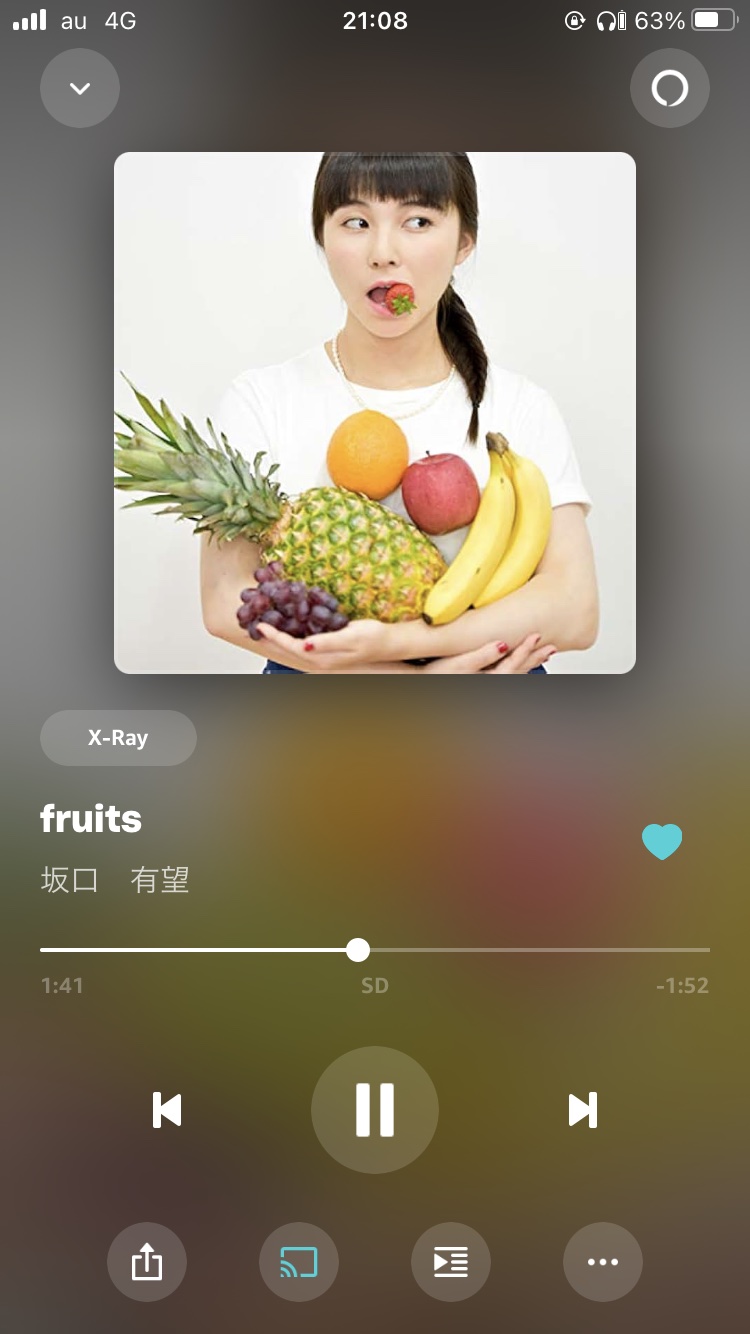Collapse the player with the down chevron
This screenshot has width=750, height=1334.
coord(80,88)
